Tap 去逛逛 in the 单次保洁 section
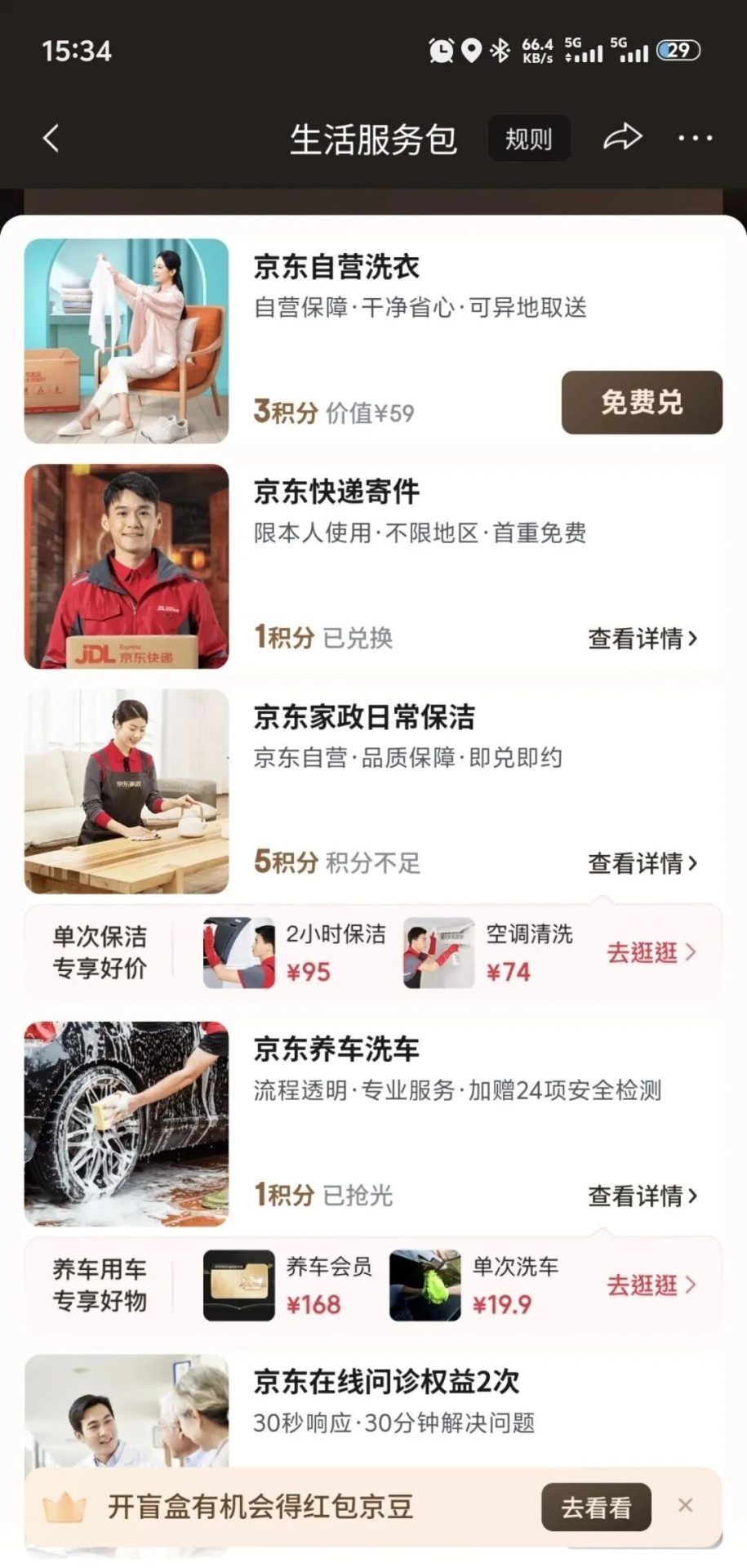Viewport: 747px width, 1568px height. [651, 953]
